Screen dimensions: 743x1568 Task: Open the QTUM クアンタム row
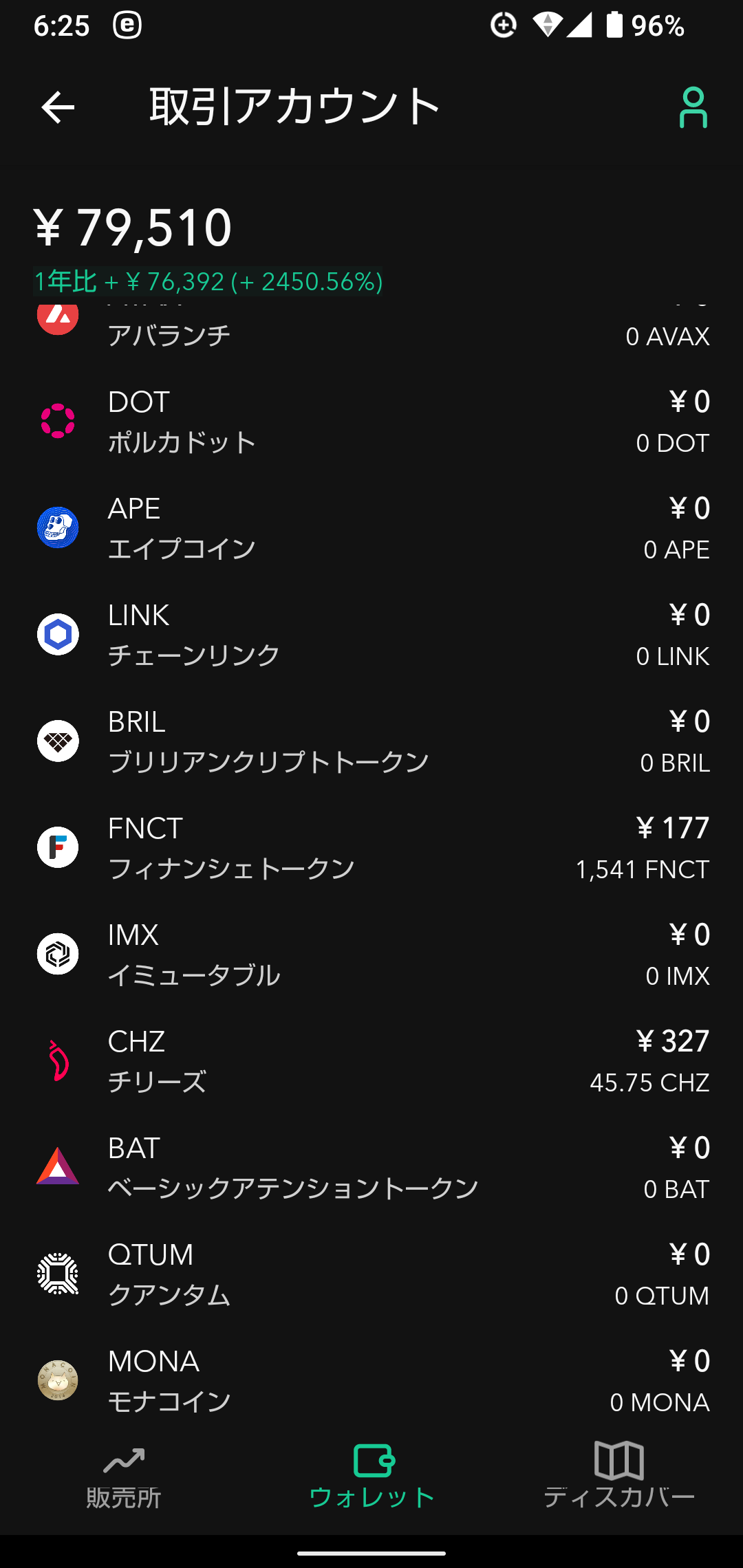[371, 1274]
